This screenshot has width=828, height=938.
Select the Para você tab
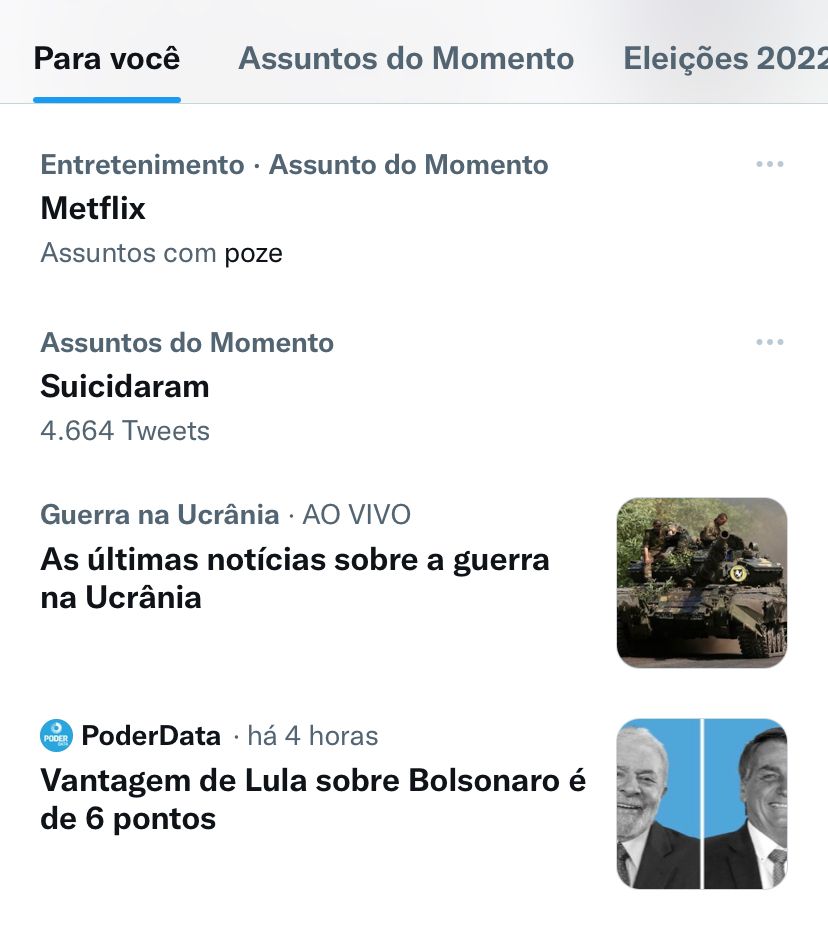tap(107, 58)
